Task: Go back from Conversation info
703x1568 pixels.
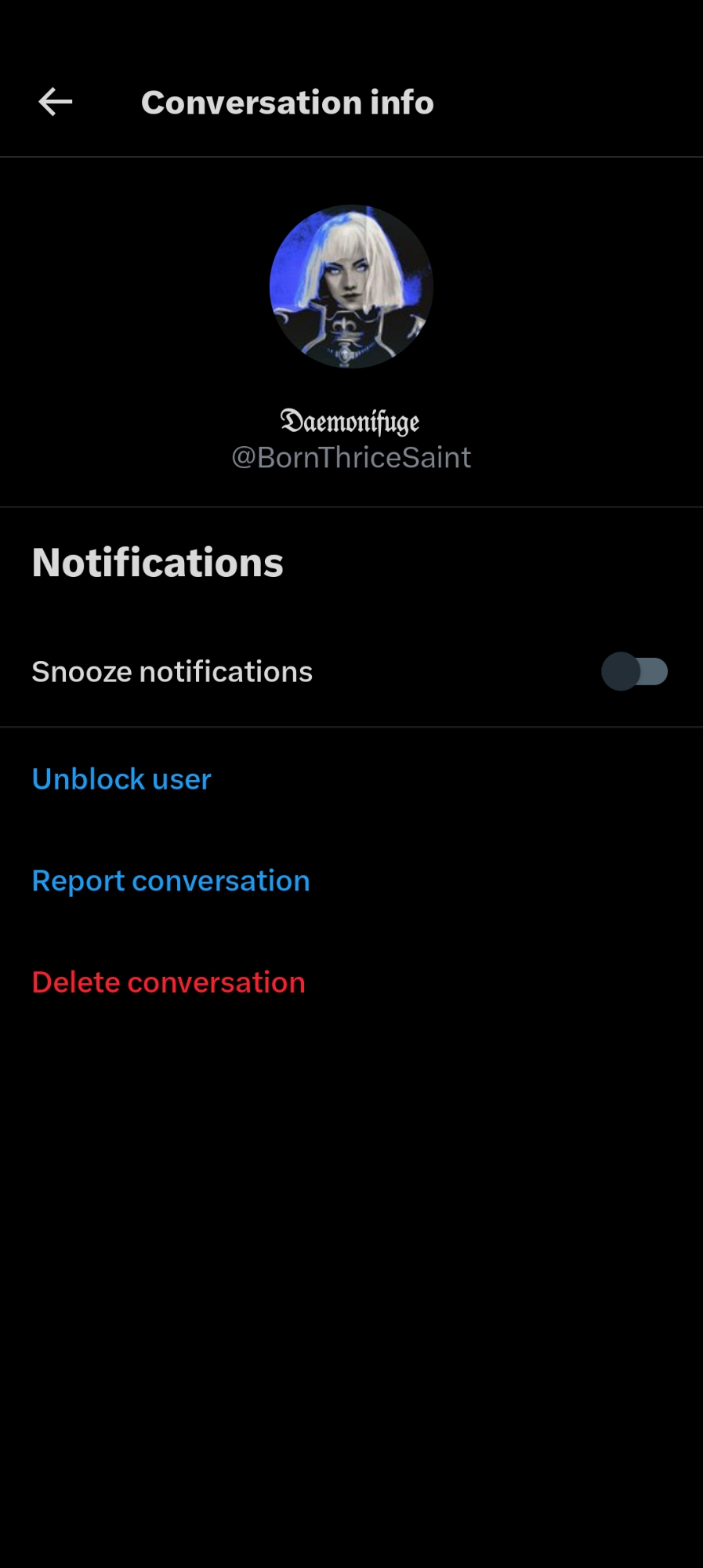Action: click(56, 102)
